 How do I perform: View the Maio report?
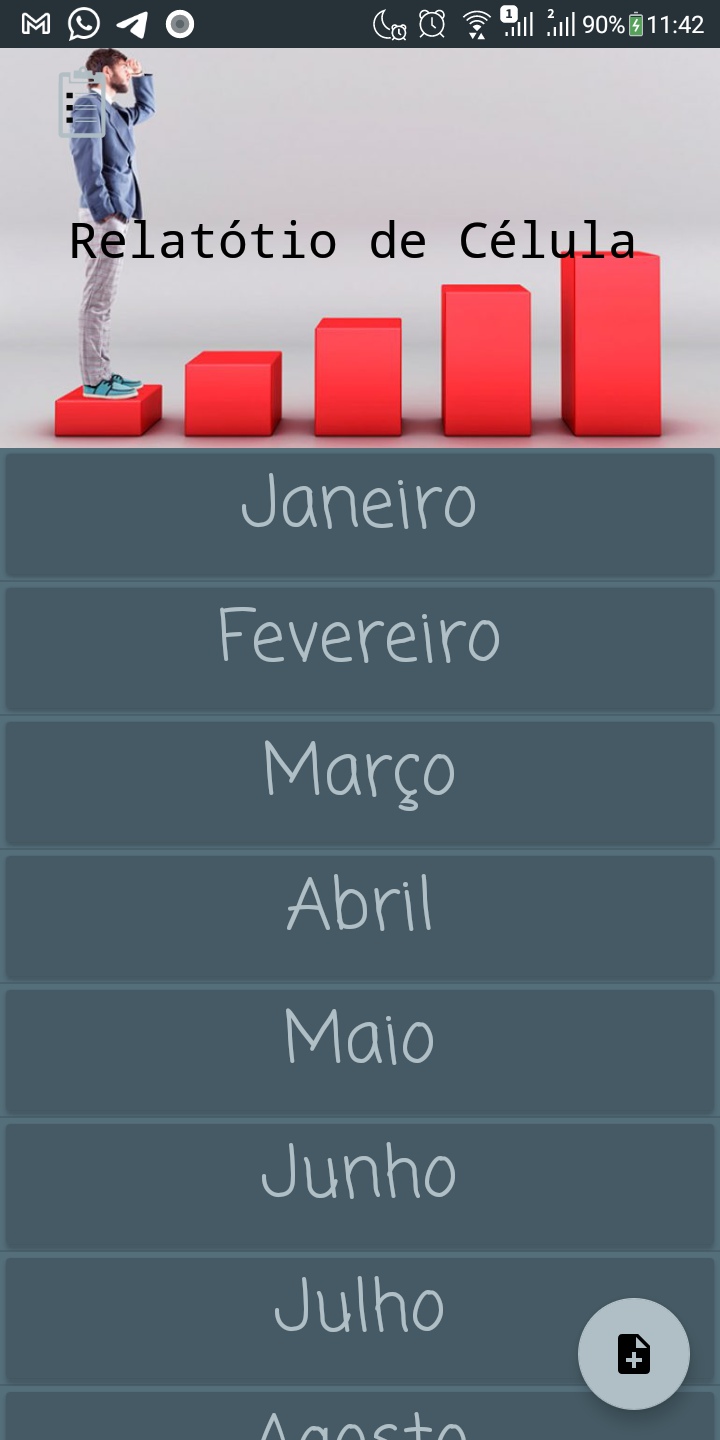(359, 1050)
